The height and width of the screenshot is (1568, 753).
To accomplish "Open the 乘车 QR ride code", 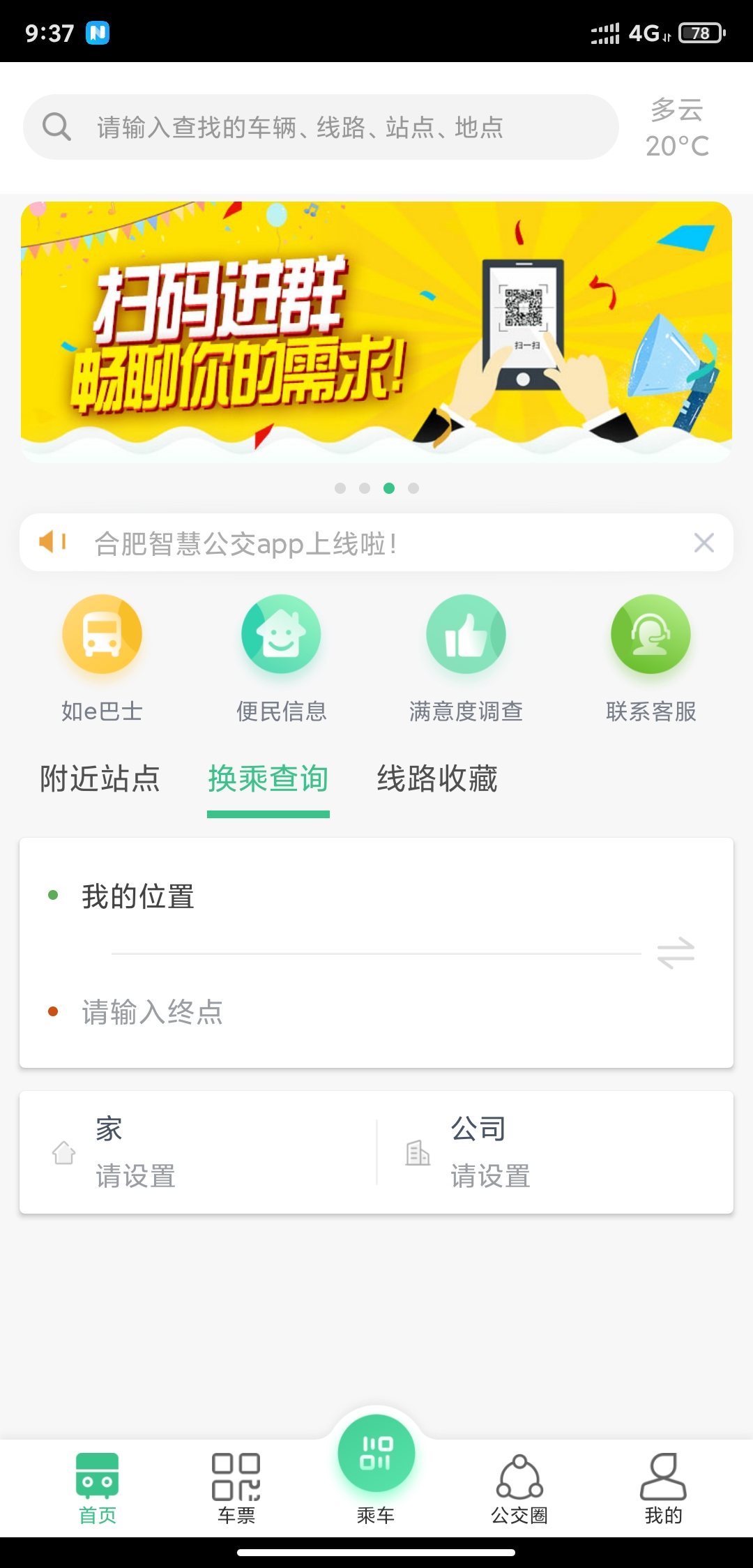I will point(376,1472).
